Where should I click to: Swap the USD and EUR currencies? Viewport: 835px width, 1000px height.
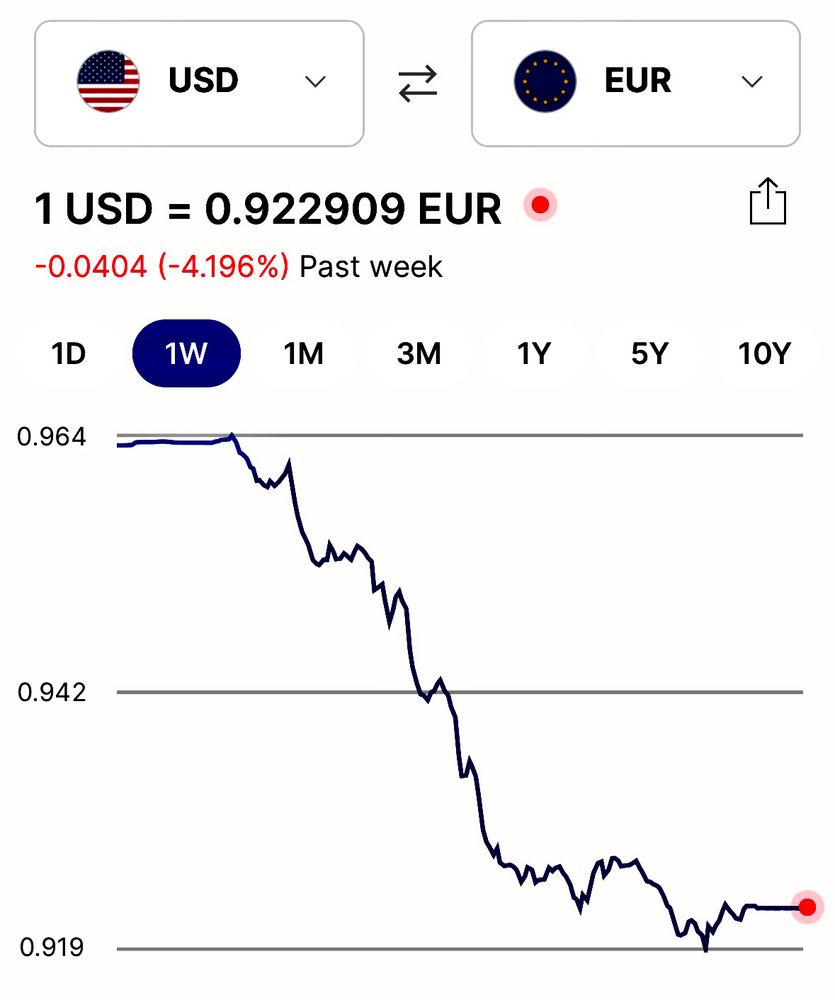click(418, 83)
